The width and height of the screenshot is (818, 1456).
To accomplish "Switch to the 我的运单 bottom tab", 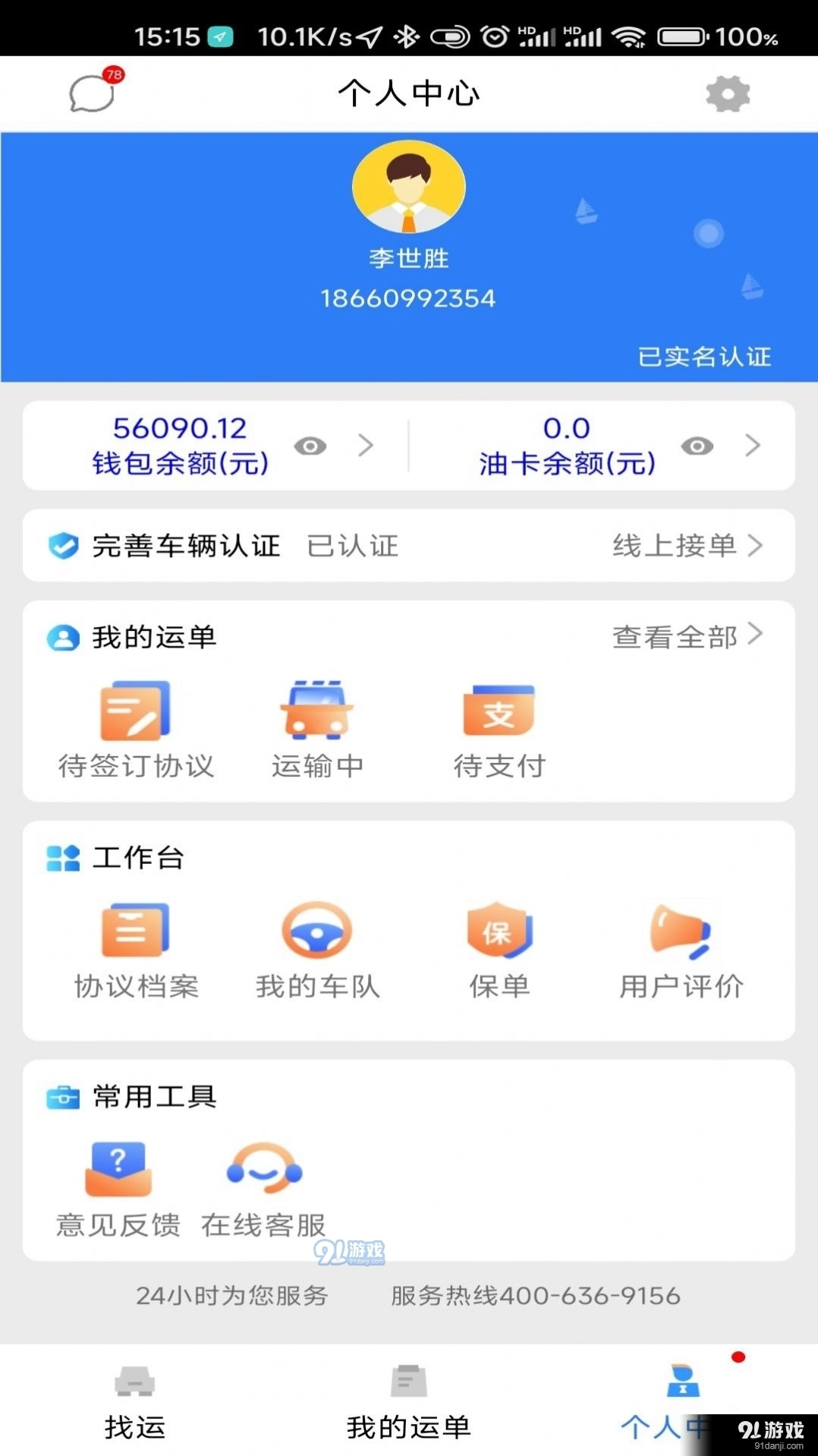I will coord(408,1403).
